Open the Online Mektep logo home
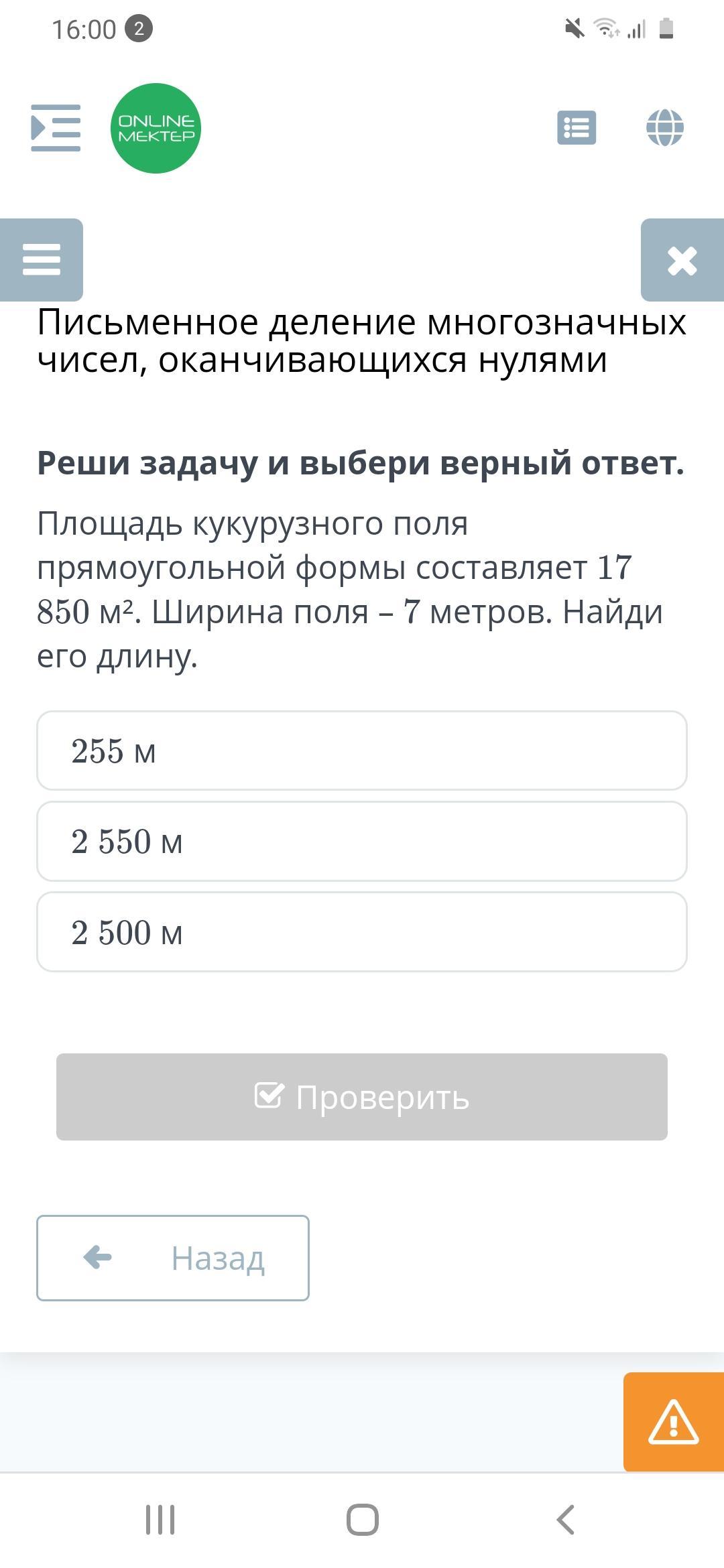 (x=156, y=128)
